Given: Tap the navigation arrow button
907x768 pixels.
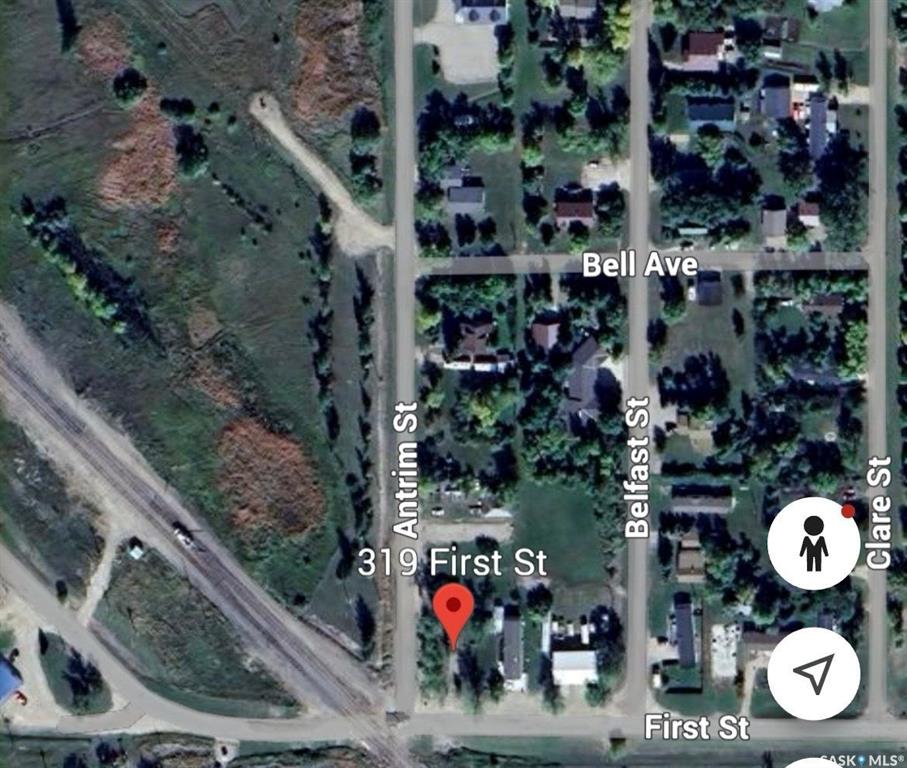Looking at the screenshot, I should click(813, 673).
